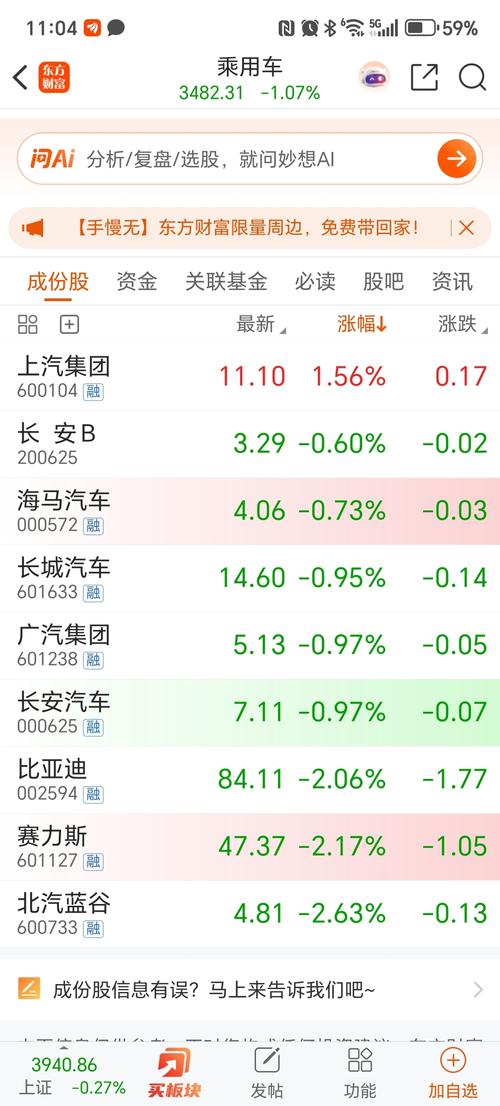Viewport: 500px width, 1106px height.
Task: Add this sector via 加自选
Action: point(453,1072)
